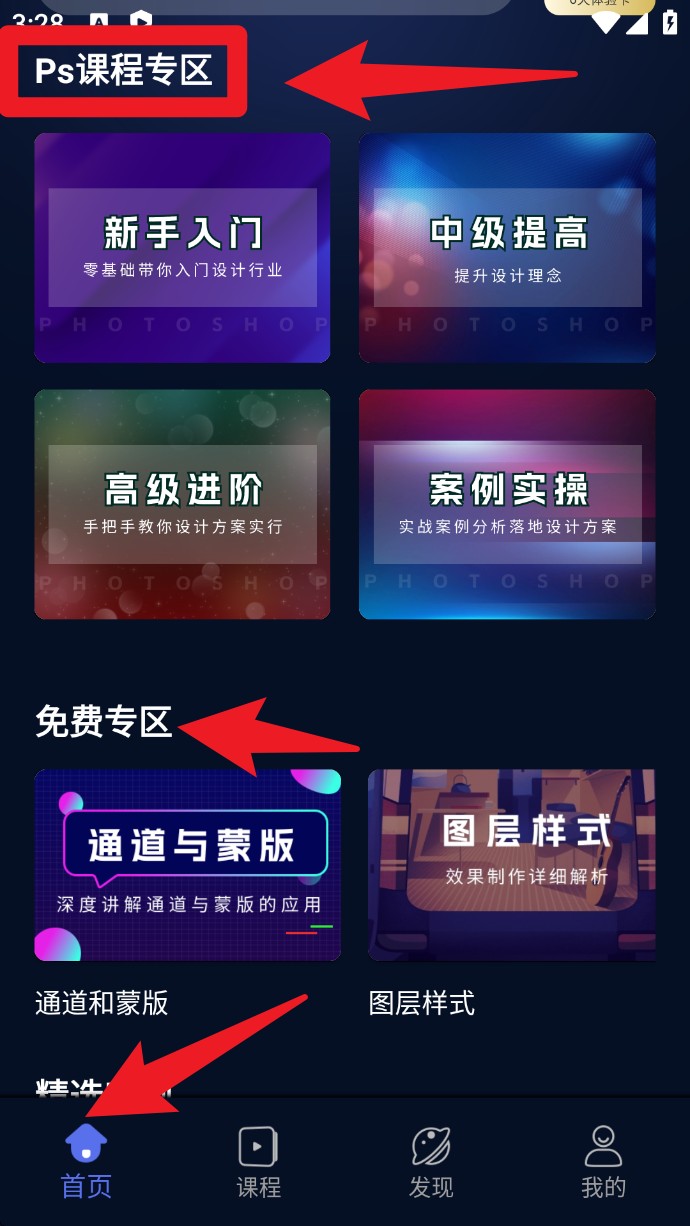Select the 高级进阶 course card

(182, 504)
